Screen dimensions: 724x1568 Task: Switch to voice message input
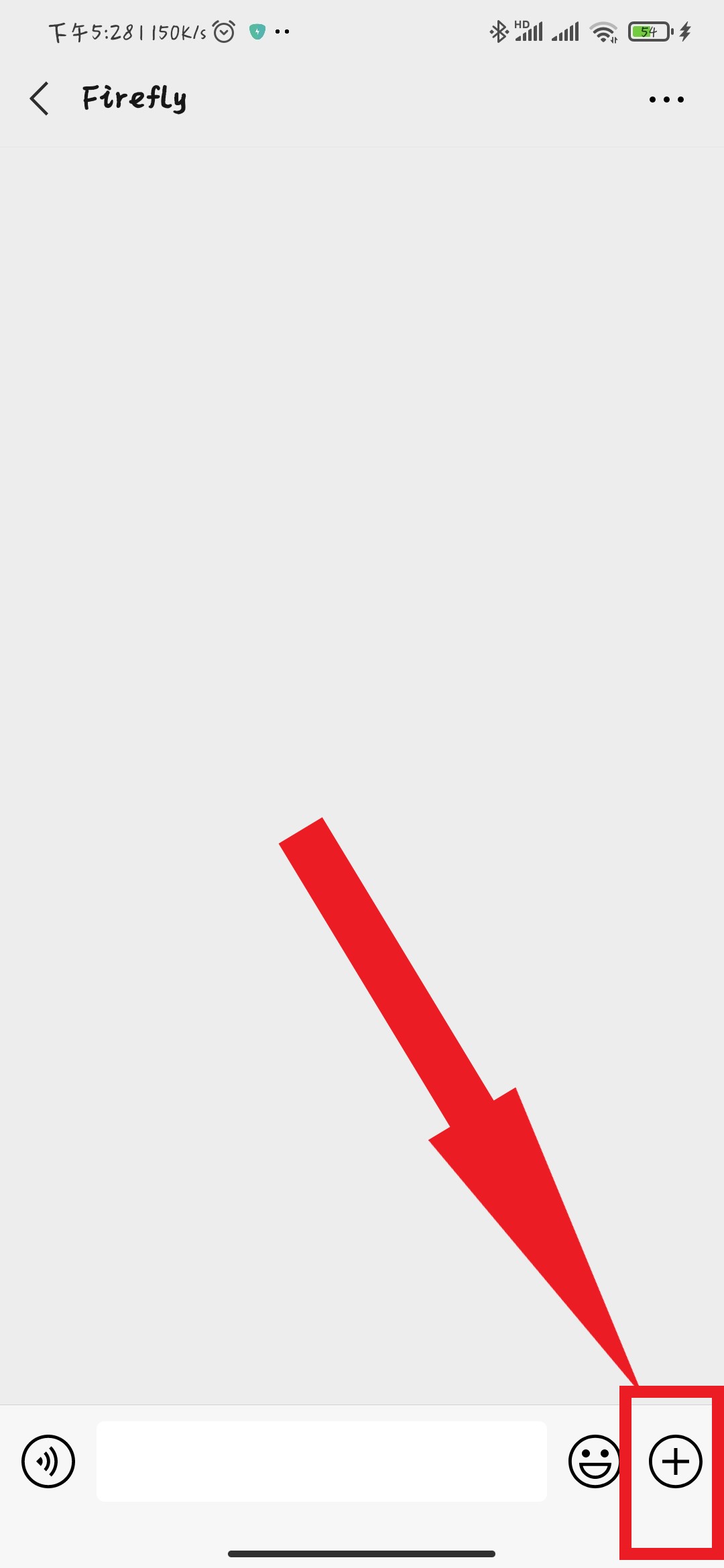pyautogui.click(x=48, y=1461)
